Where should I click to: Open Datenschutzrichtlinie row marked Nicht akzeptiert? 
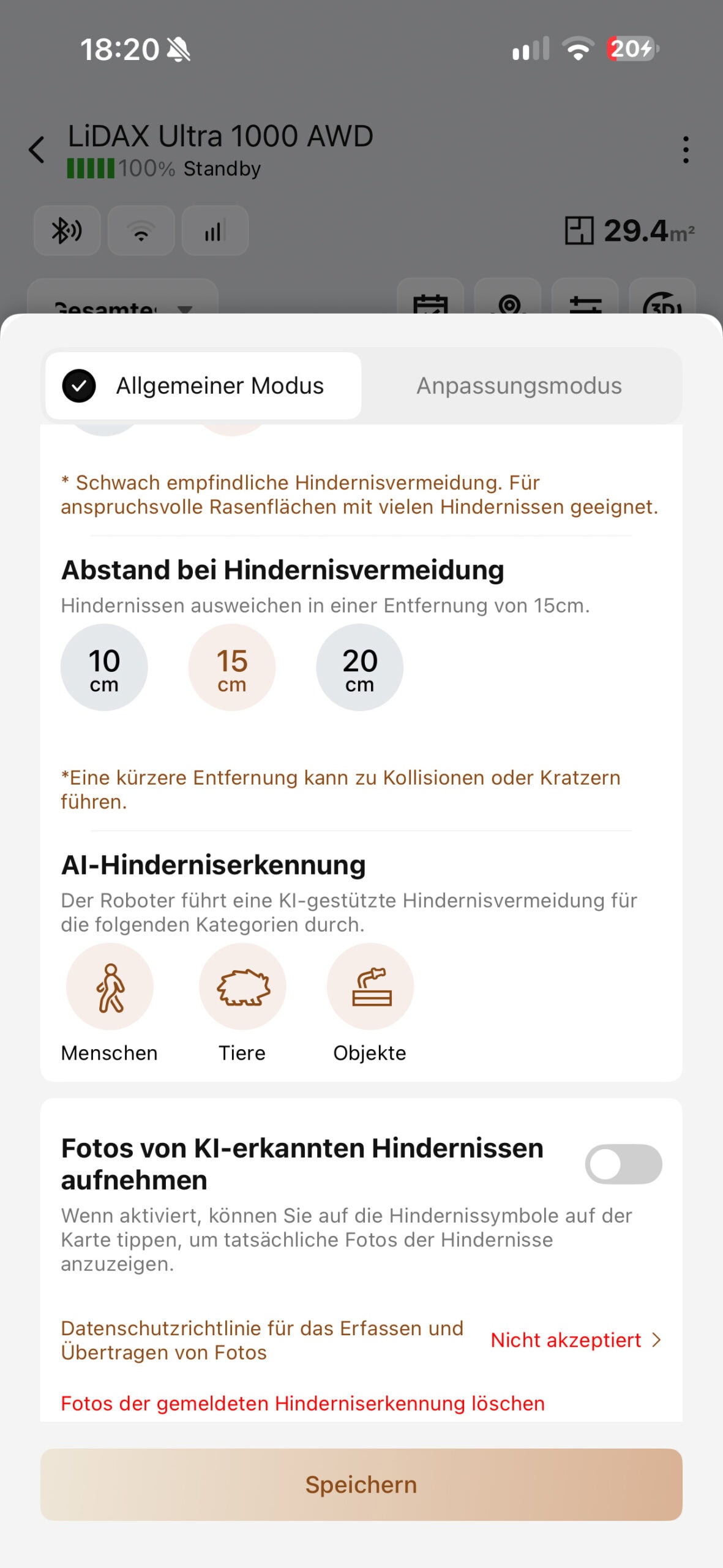pyautogui.click(x=361, y=1340)
